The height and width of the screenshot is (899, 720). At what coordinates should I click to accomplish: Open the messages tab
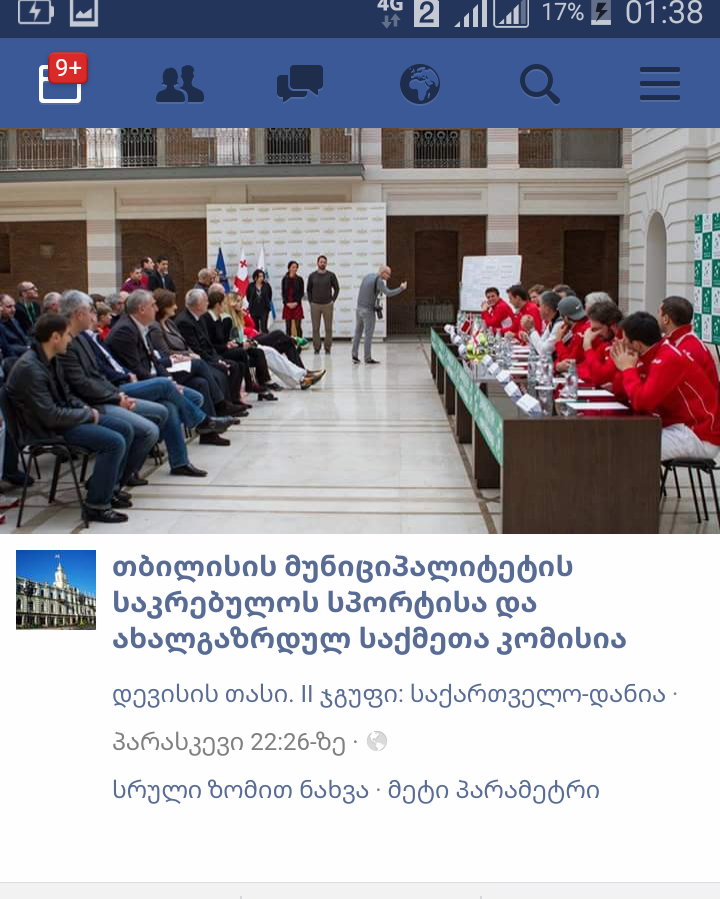[x=300, y=84]
